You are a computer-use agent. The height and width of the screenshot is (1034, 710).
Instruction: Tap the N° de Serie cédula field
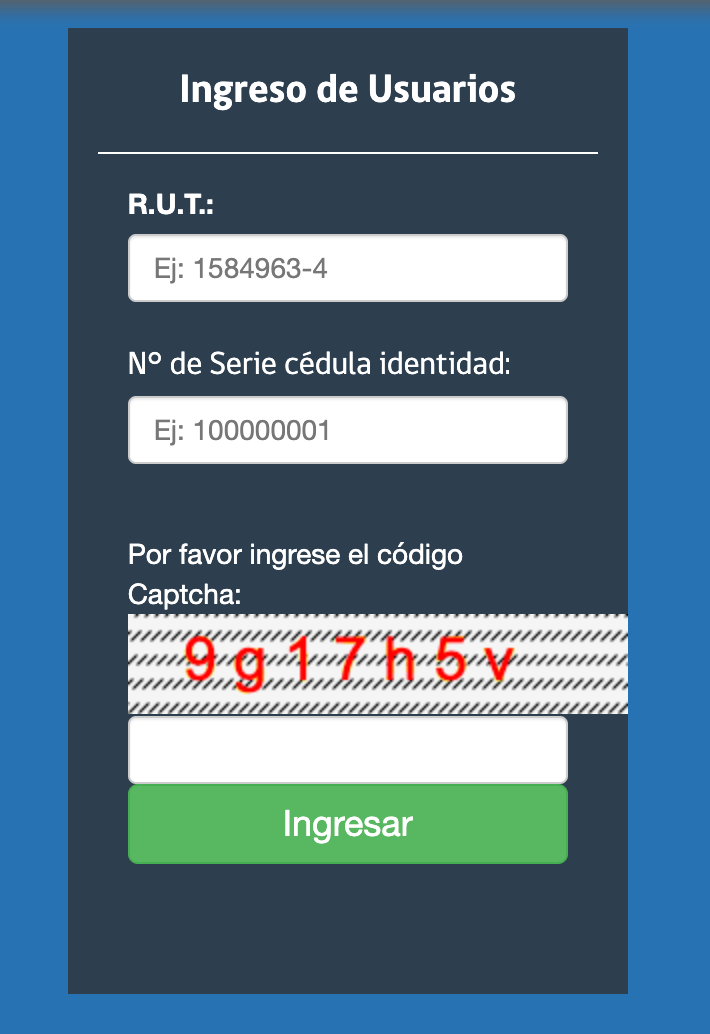(x=347, y=430)
